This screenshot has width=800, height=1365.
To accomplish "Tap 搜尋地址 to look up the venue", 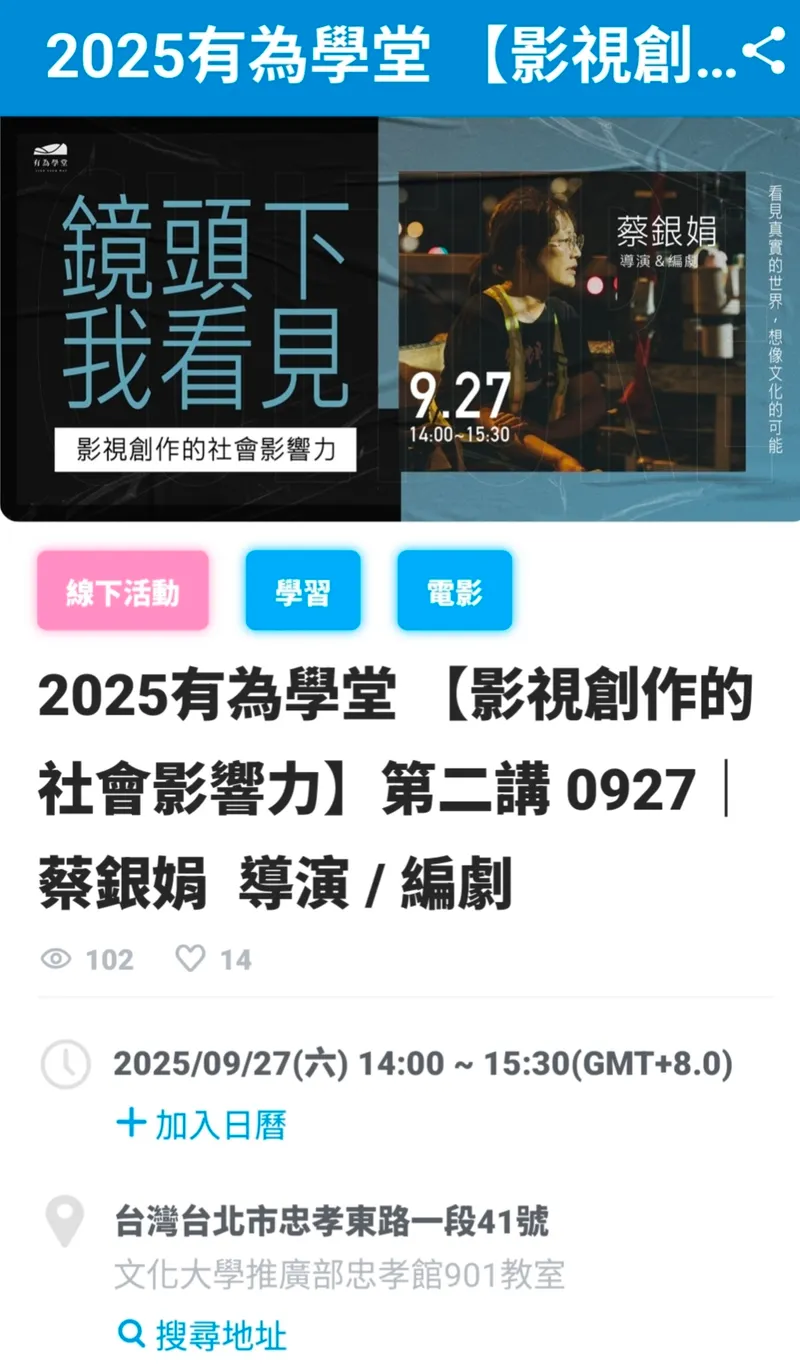I will 202,1334.
